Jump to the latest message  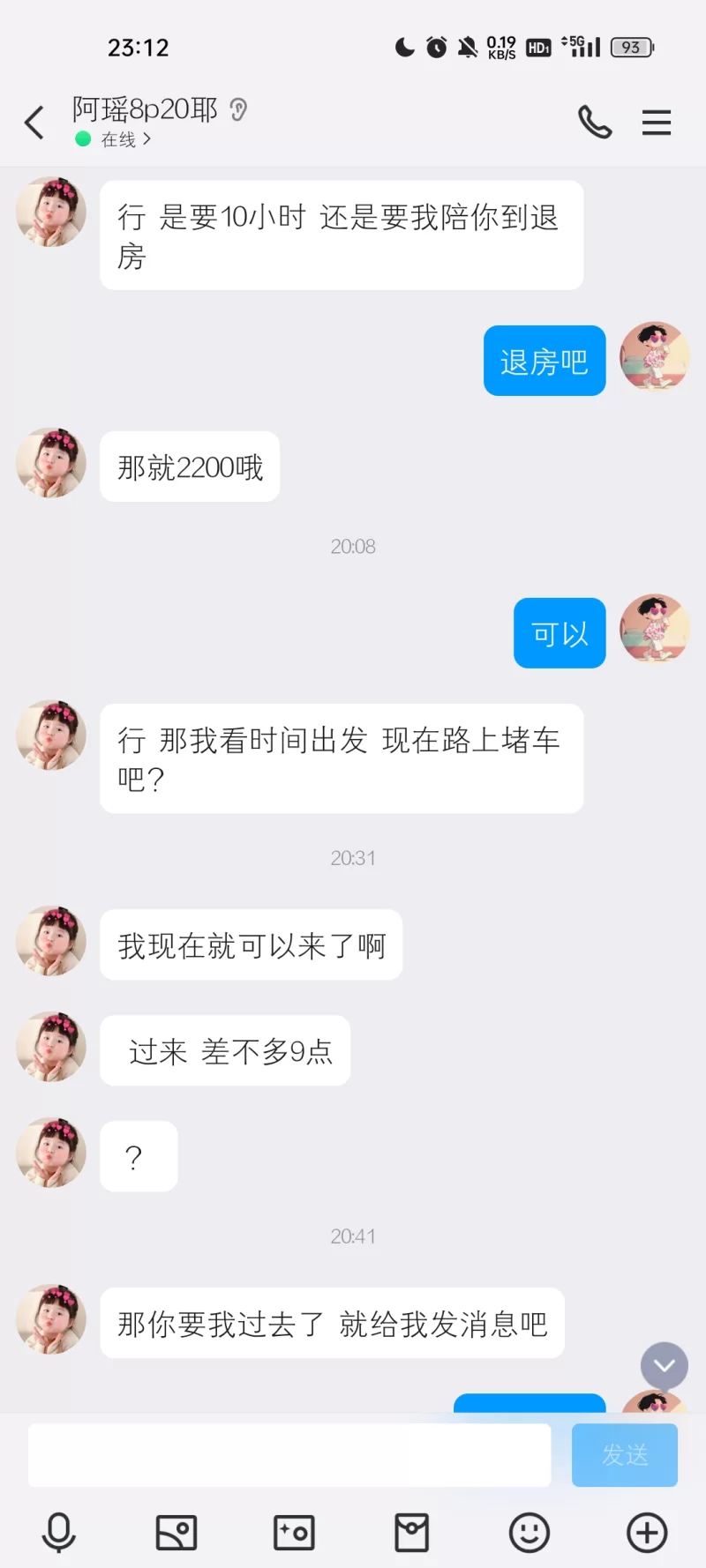click(664, 1366)
